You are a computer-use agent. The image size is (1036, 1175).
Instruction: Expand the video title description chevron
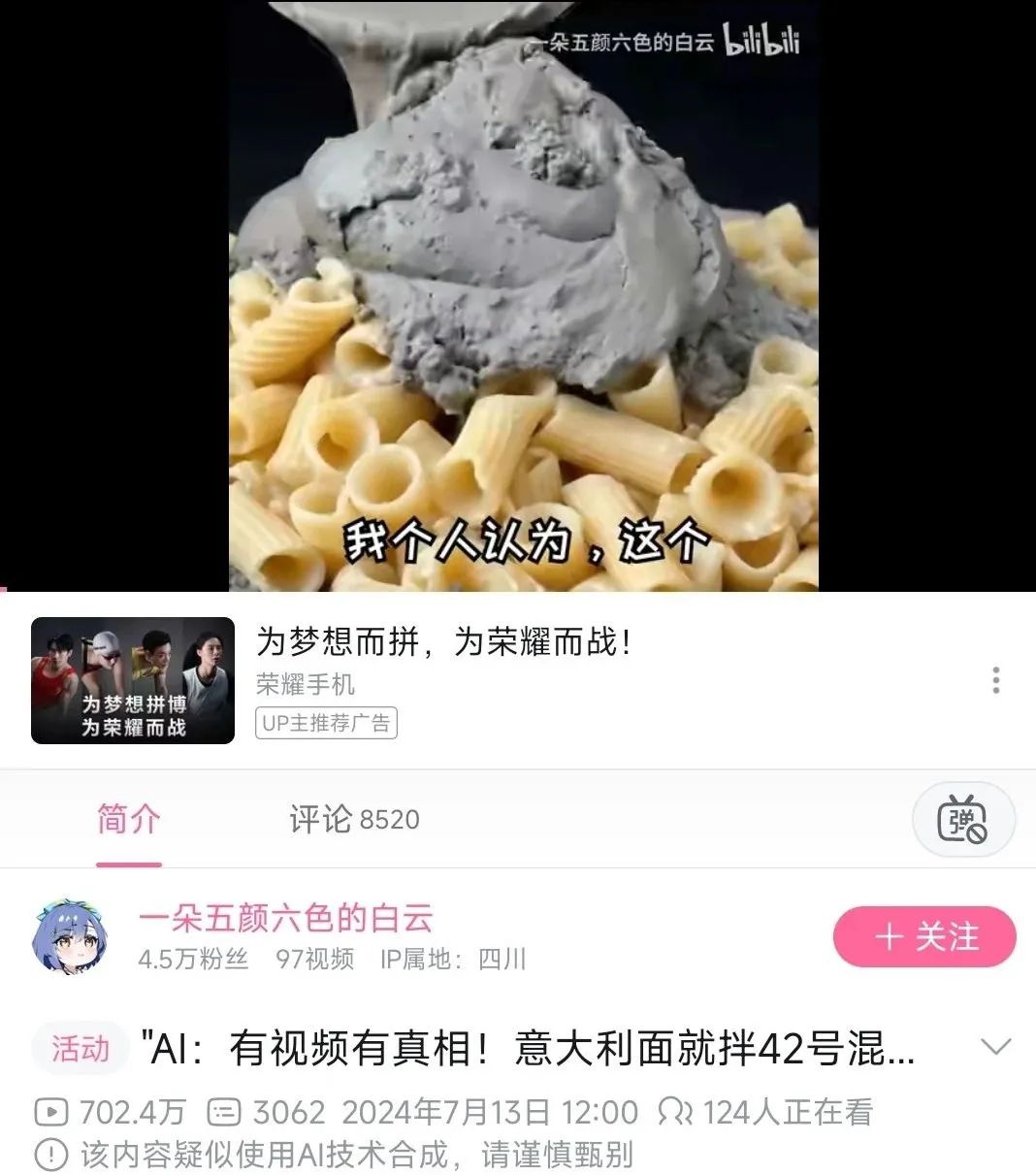tap(995, 1048)
